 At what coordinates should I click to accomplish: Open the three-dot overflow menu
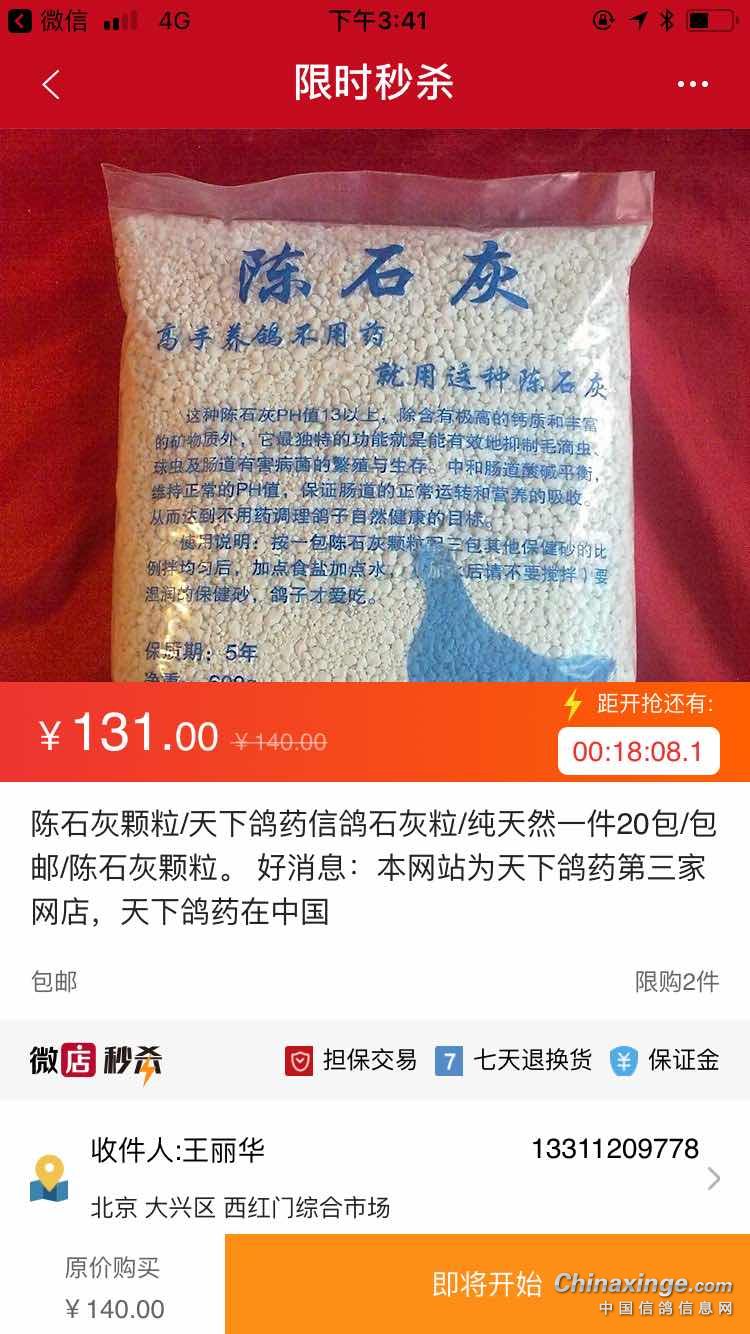pyautogui.click(x=692, y=84)
